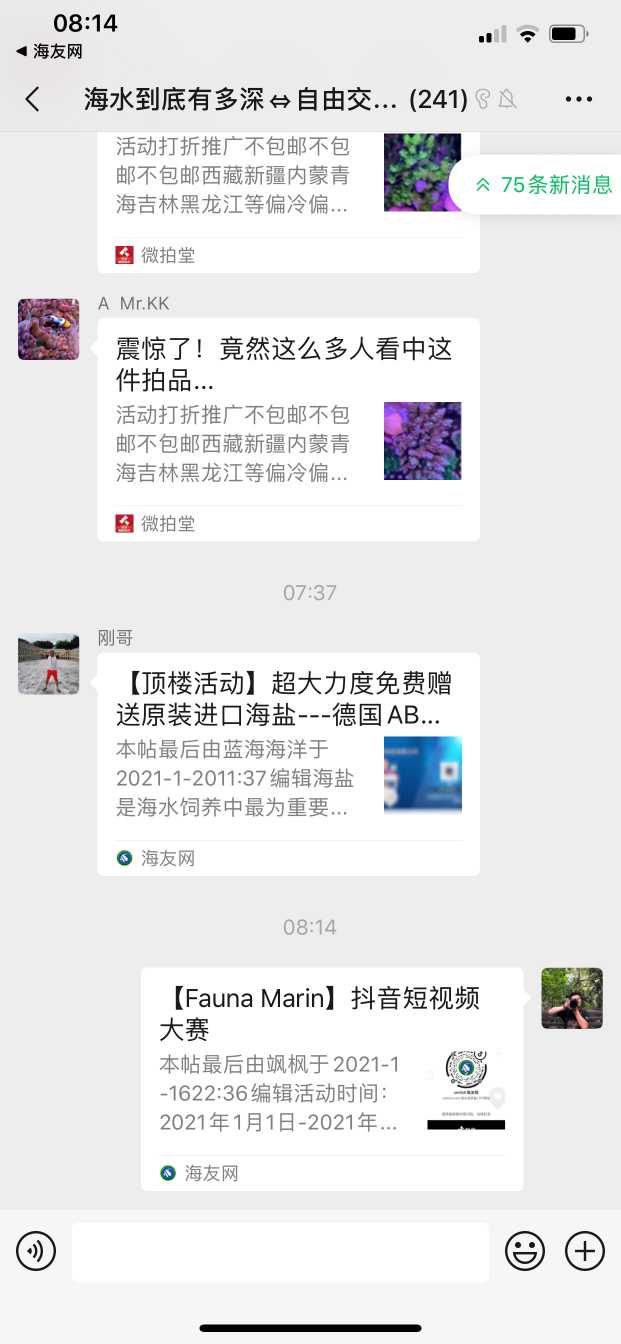
Task: Switch to voice message input
Action: [x=36, y=1251]
